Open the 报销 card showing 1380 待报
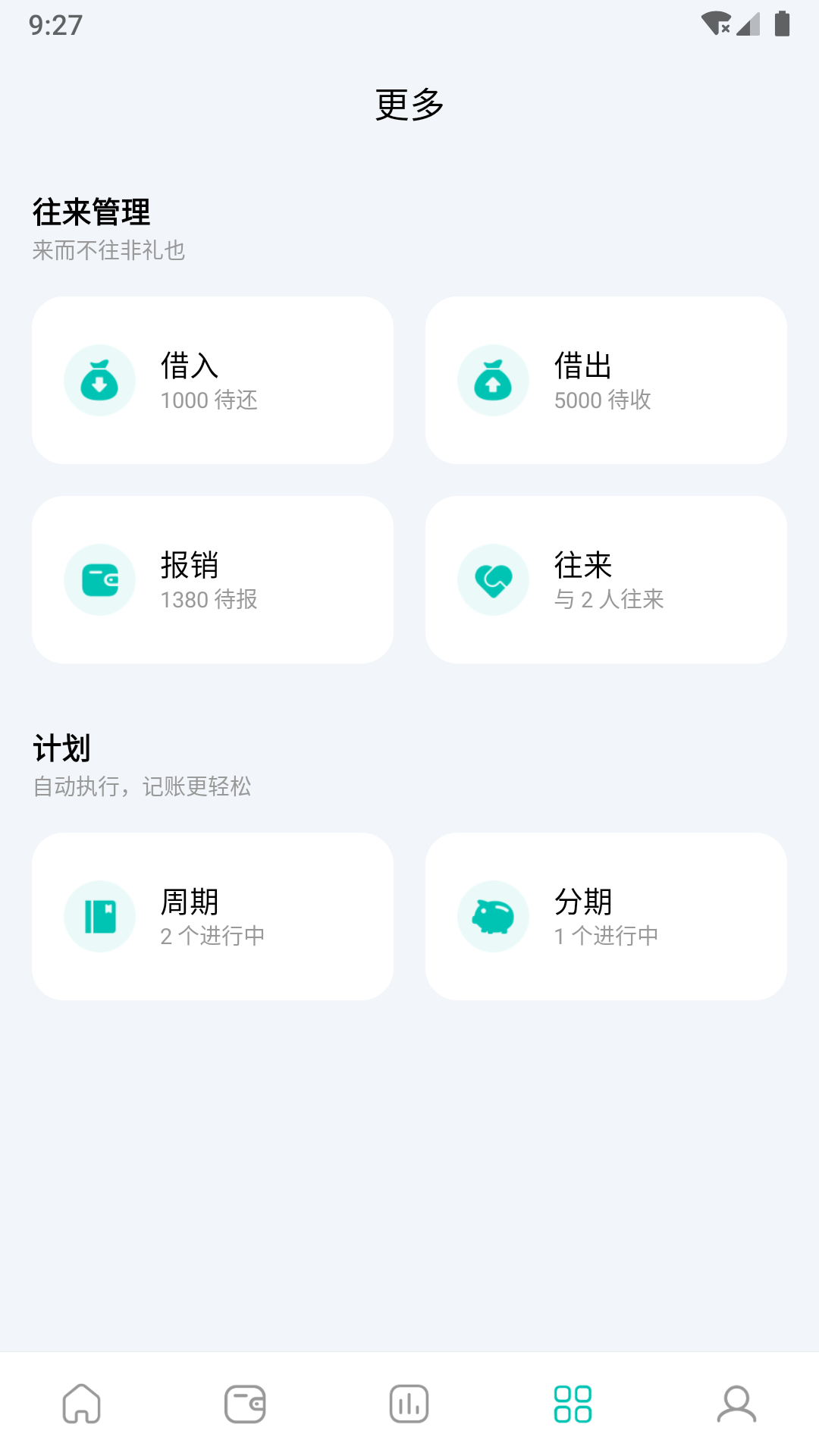 click(x=212, y=579)
